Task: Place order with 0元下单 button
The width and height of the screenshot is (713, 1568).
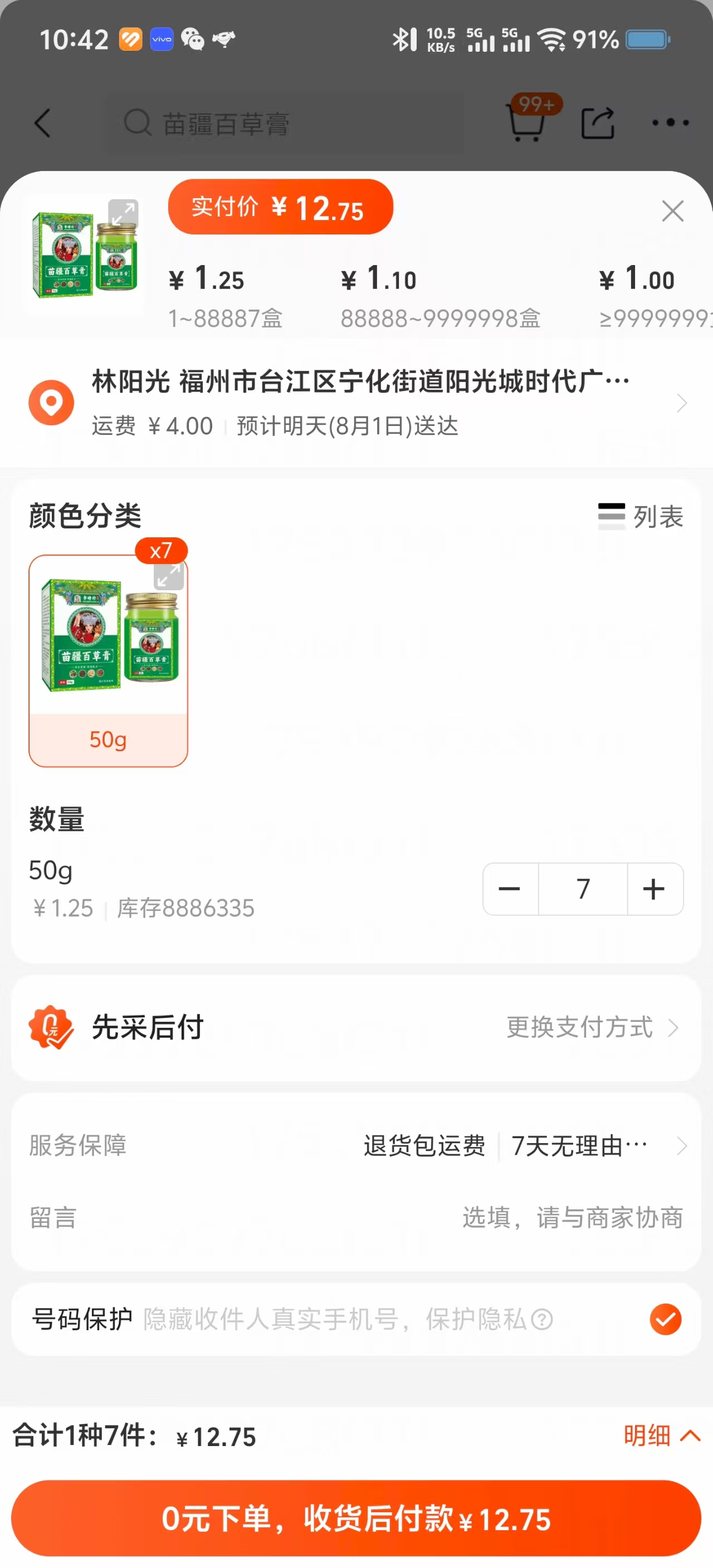Action: click(356, 1518)
